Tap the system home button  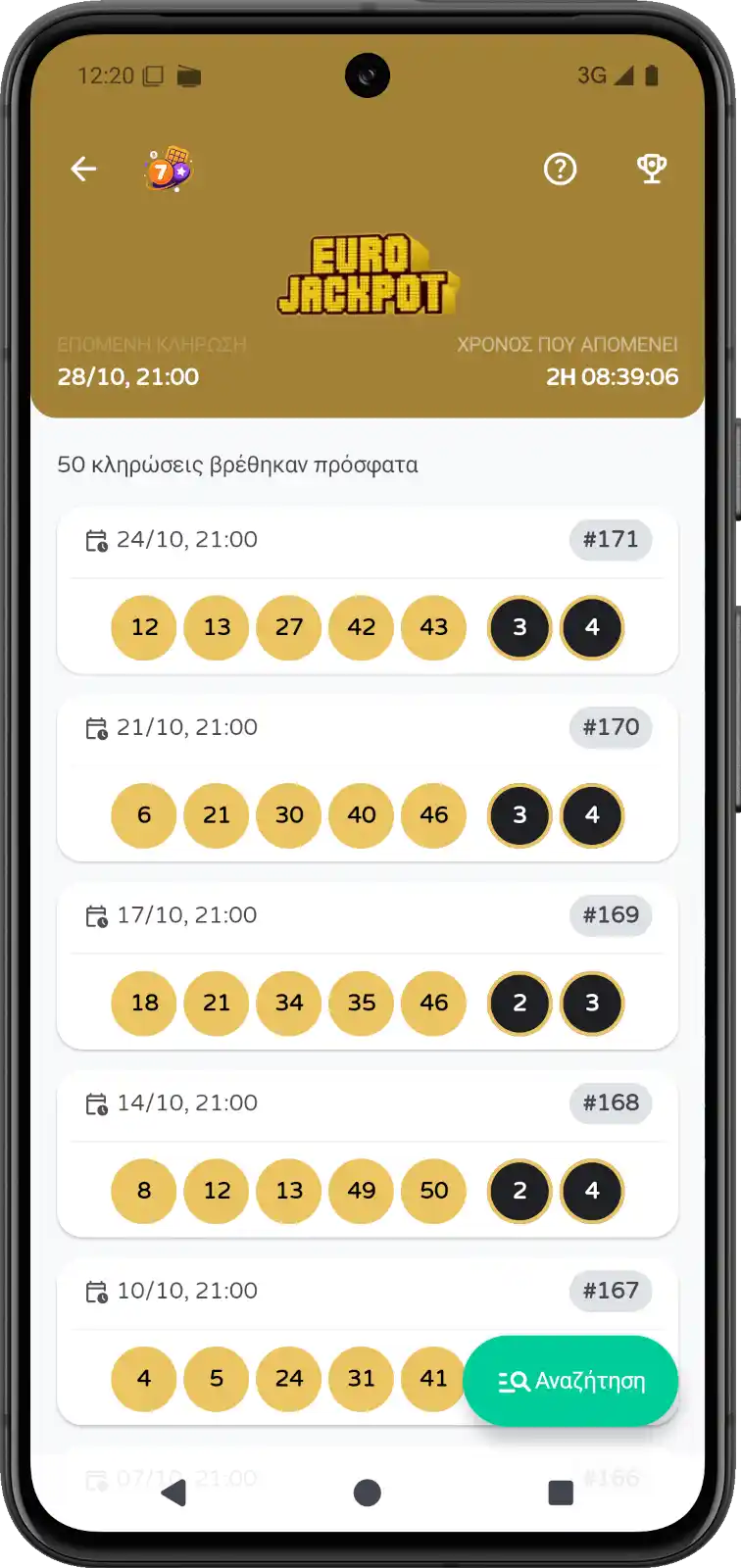pos(368,1493)
